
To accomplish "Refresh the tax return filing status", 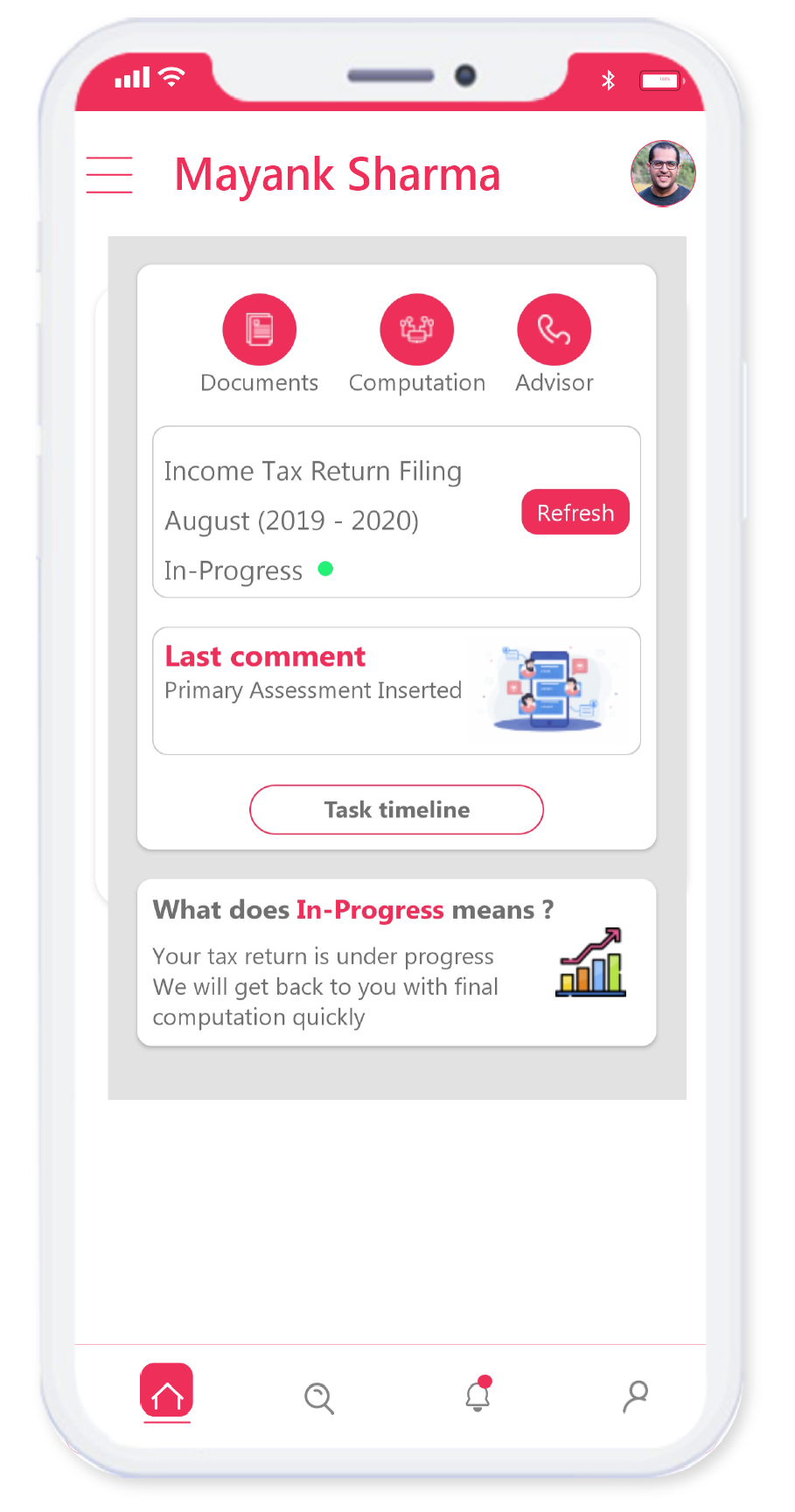I will (x=575, y=512).
